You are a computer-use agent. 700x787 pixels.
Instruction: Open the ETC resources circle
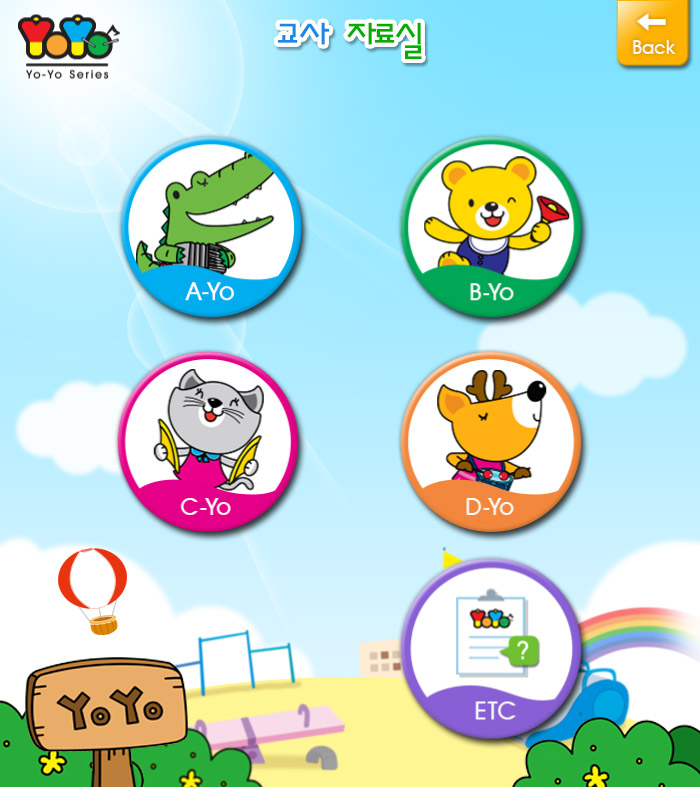[491, 650]
